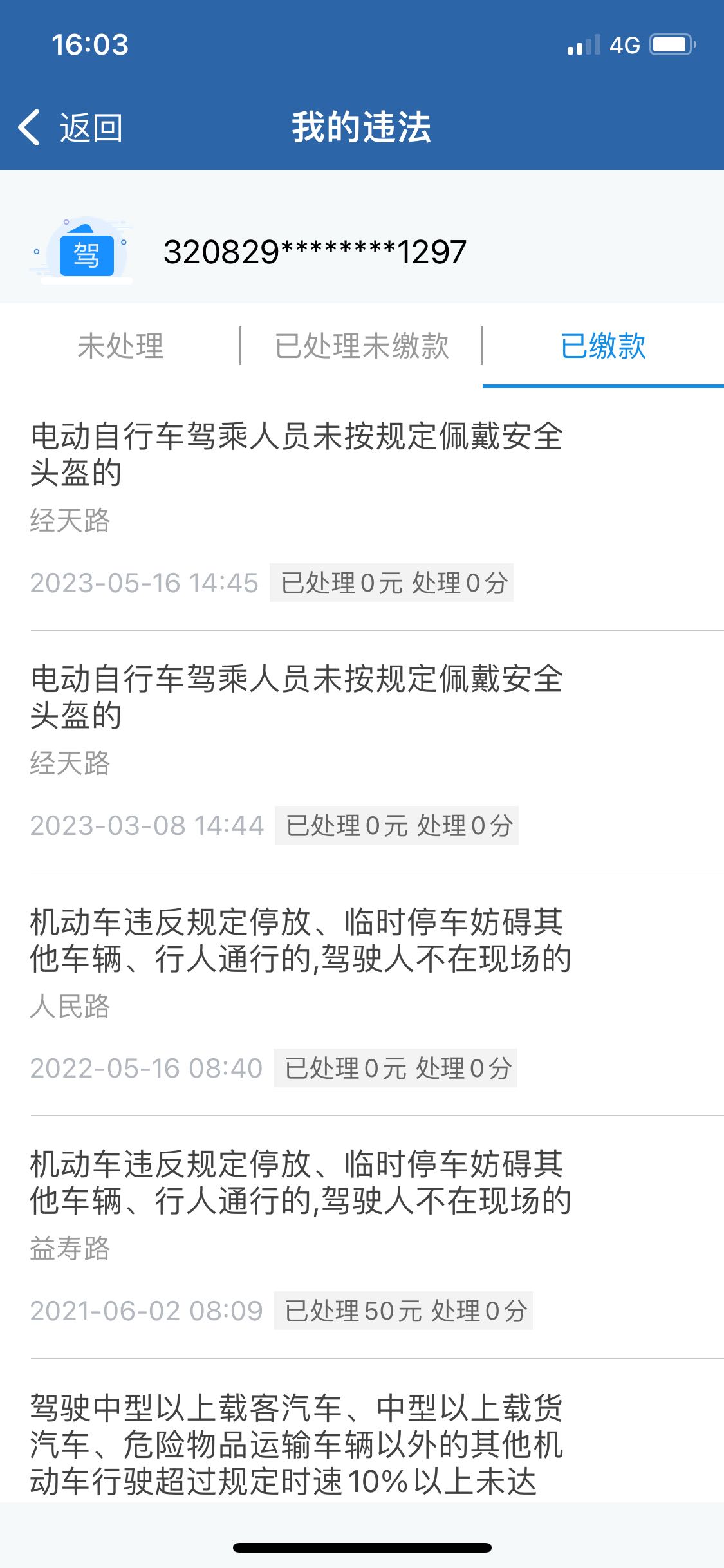Open the speeding violation record at the bottom
Image resolution: width=724 pixels, height=1568 pixels.
coord(362,1432)
